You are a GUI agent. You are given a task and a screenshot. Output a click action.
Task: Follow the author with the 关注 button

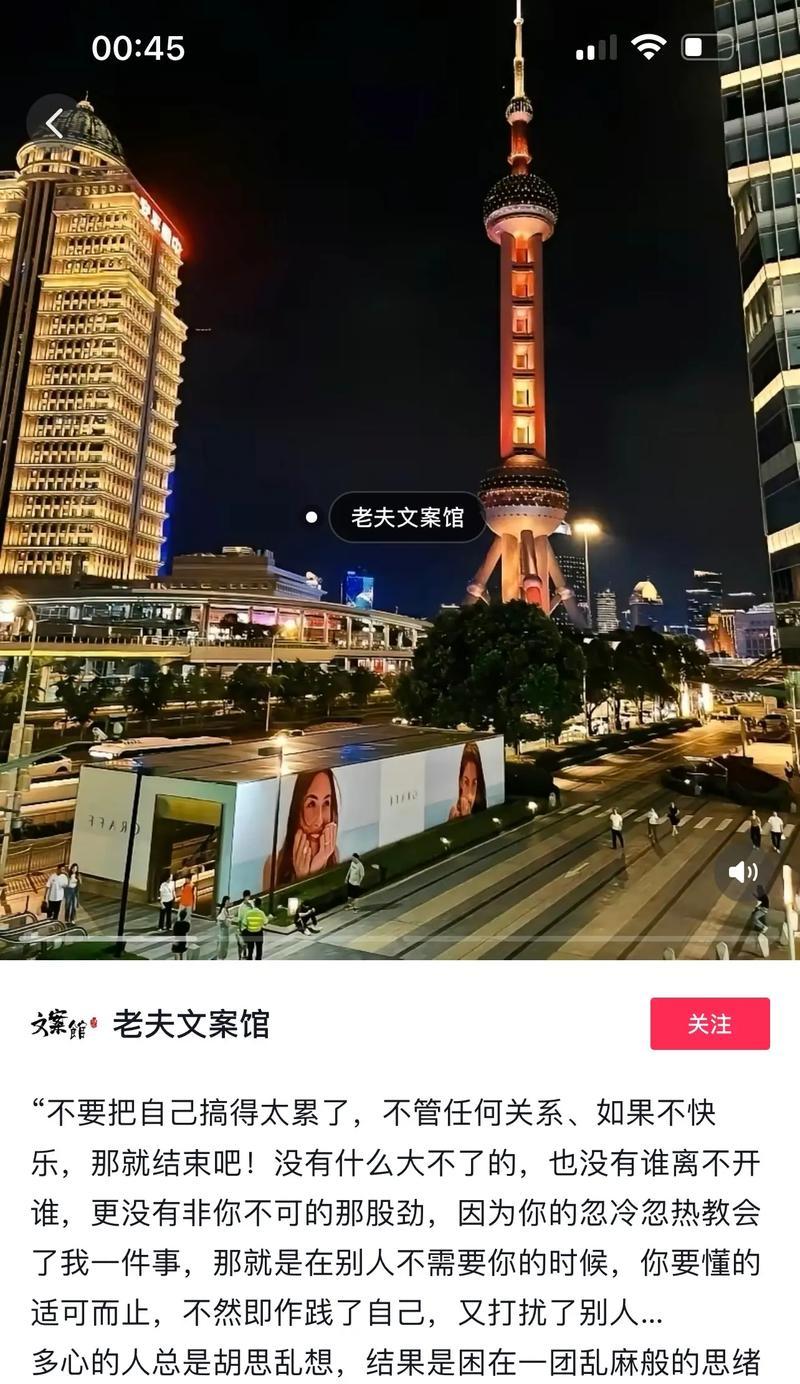(x=710, y=1023)
